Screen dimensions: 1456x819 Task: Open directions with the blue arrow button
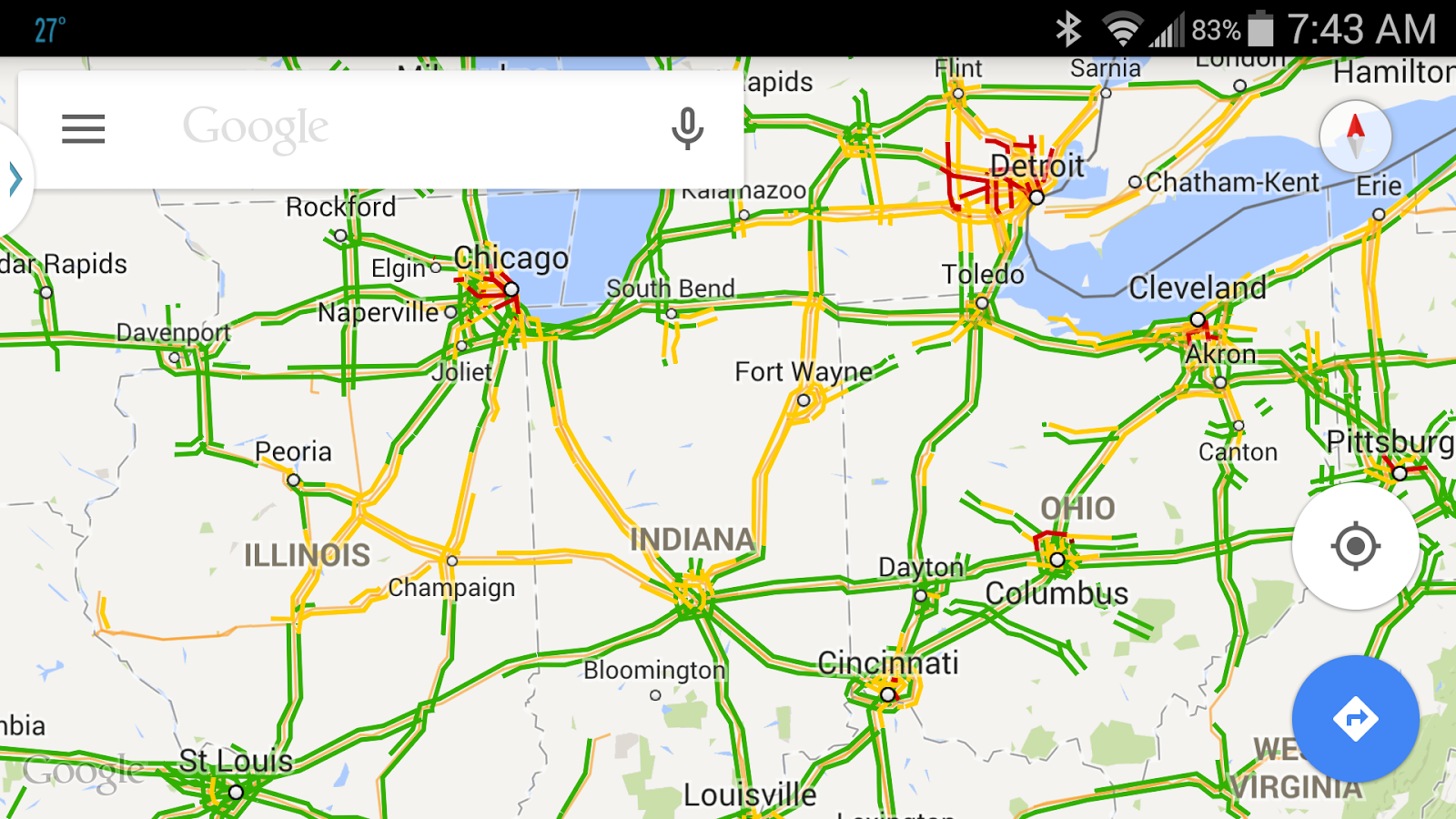(1355, 719)
